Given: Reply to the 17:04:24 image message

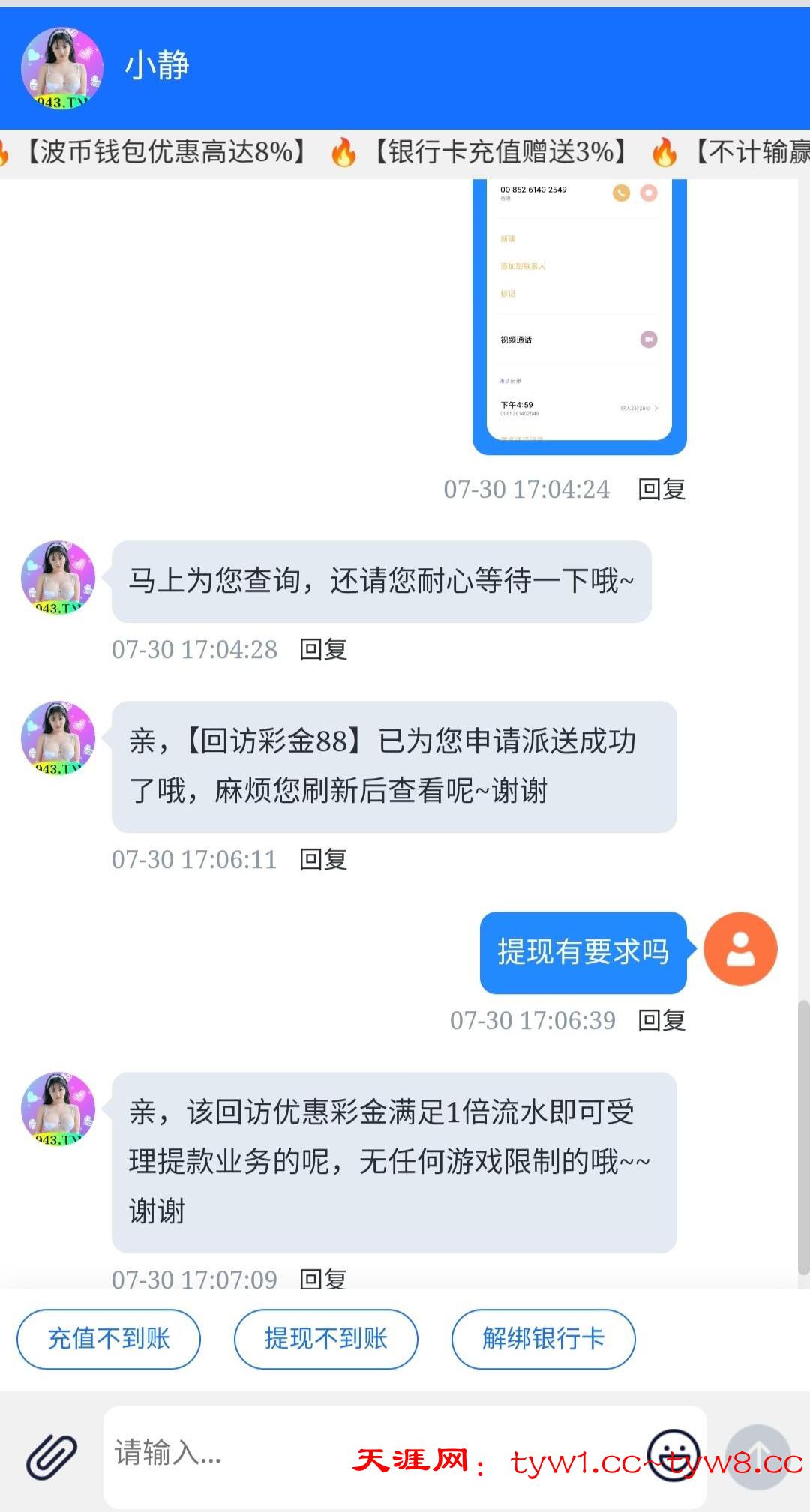Looking at the screenshot, I should point(661,490).
